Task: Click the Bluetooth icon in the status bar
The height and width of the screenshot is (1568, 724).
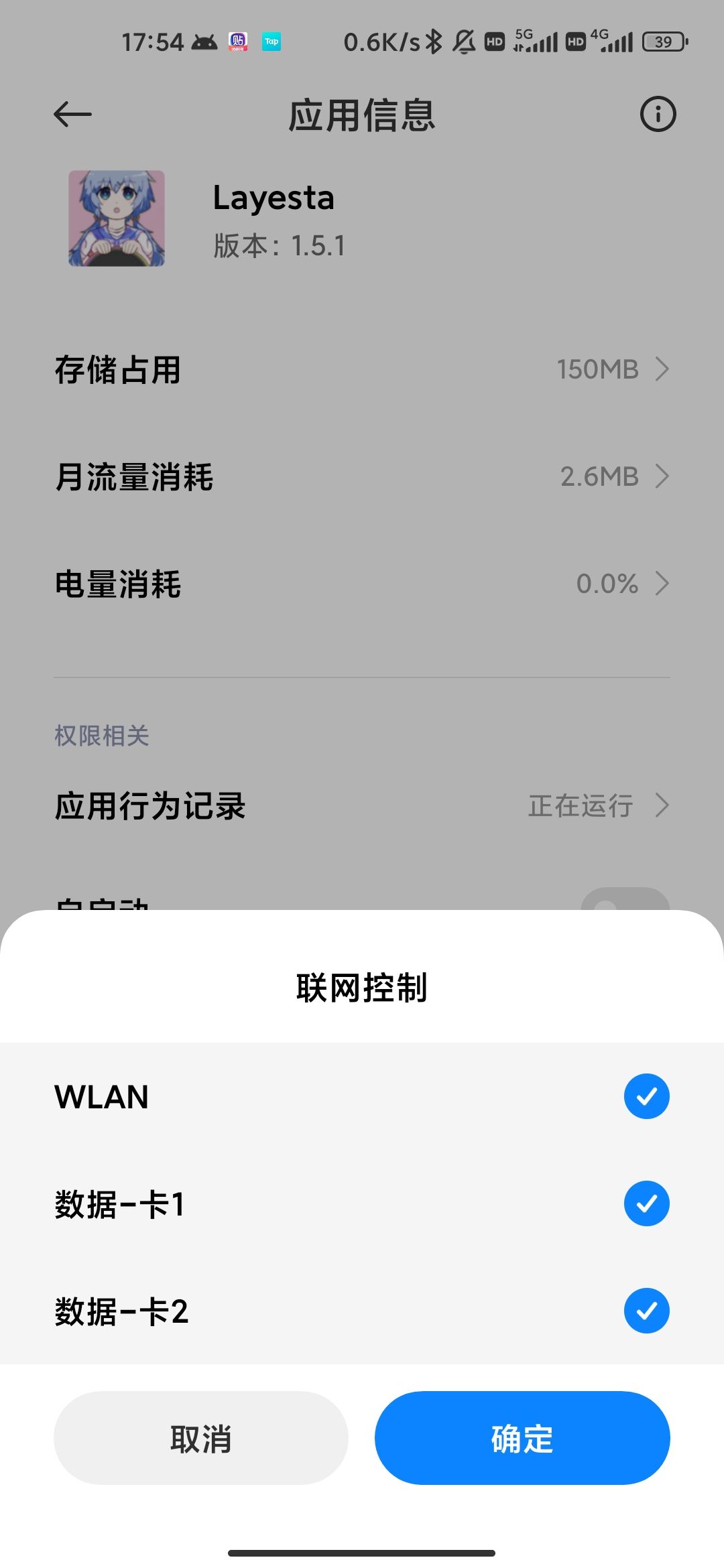Action: click(434, 42)
